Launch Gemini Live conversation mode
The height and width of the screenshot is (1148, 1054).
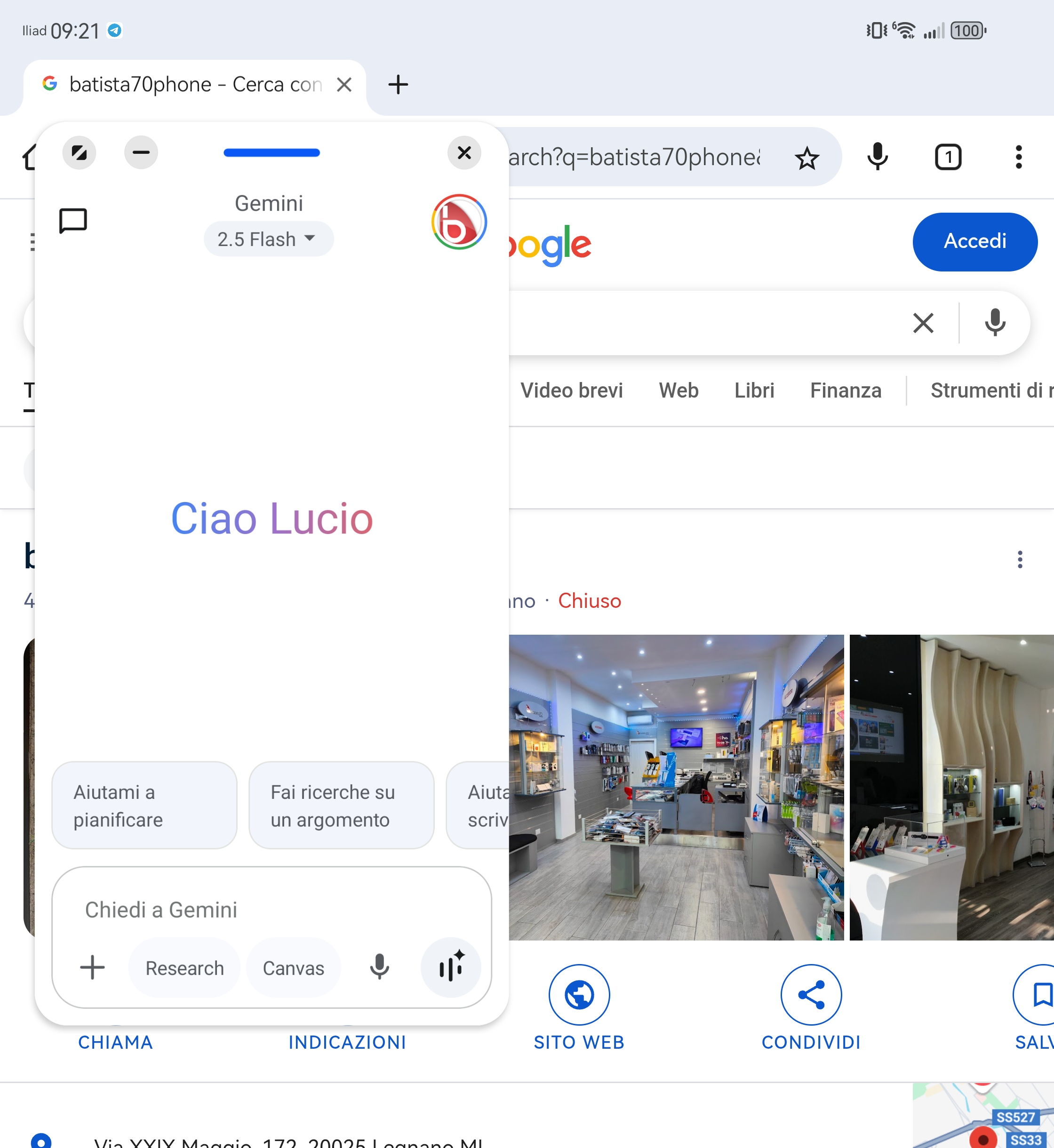(x=451, y=967)
